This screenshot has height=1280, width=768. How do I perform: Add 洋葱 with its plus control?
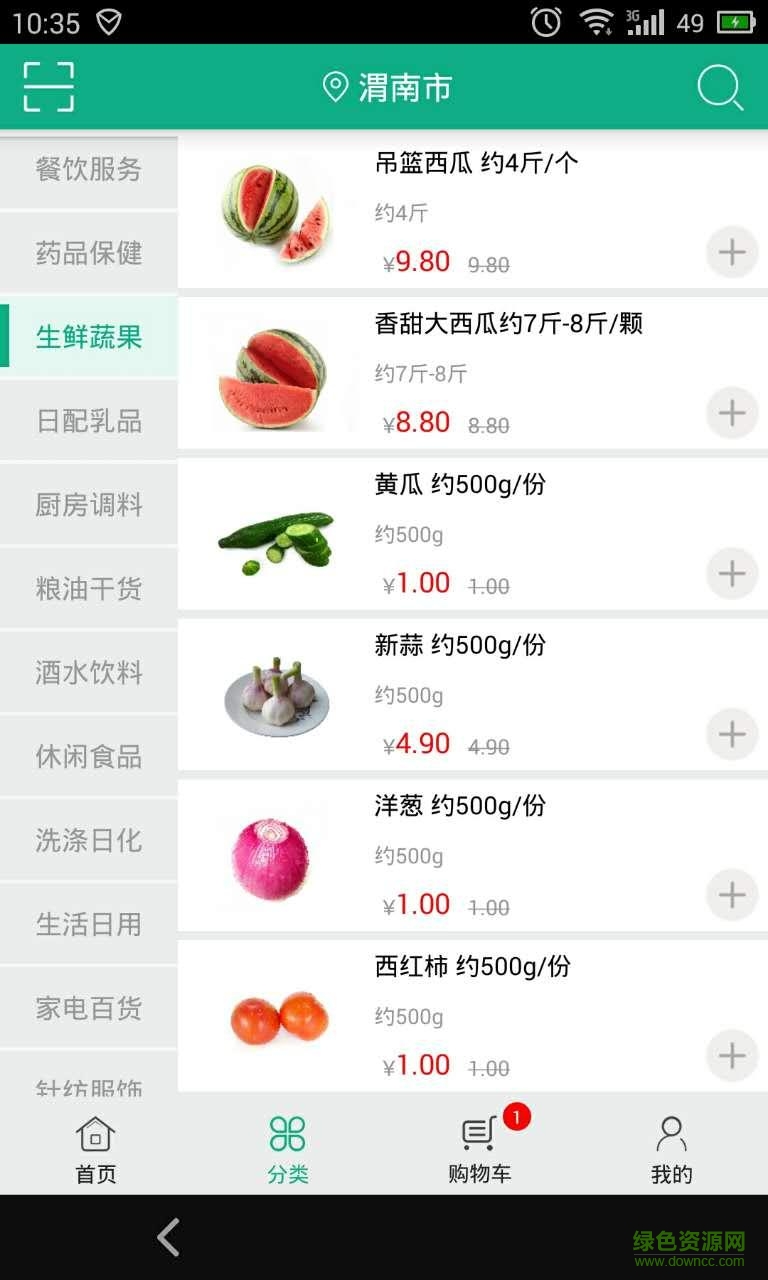tap(731, 895)
